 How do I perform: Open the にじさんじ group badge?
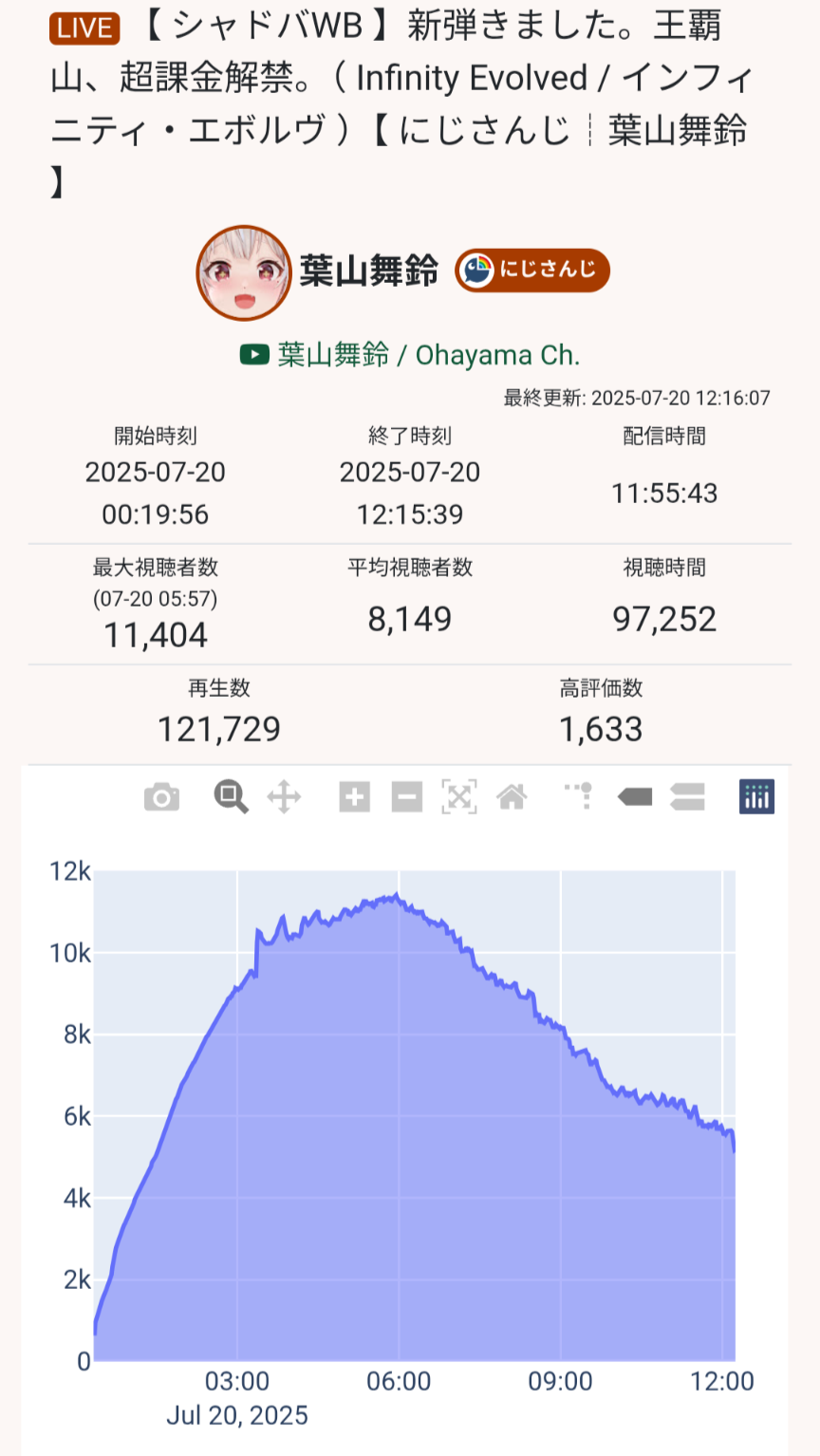532,271
